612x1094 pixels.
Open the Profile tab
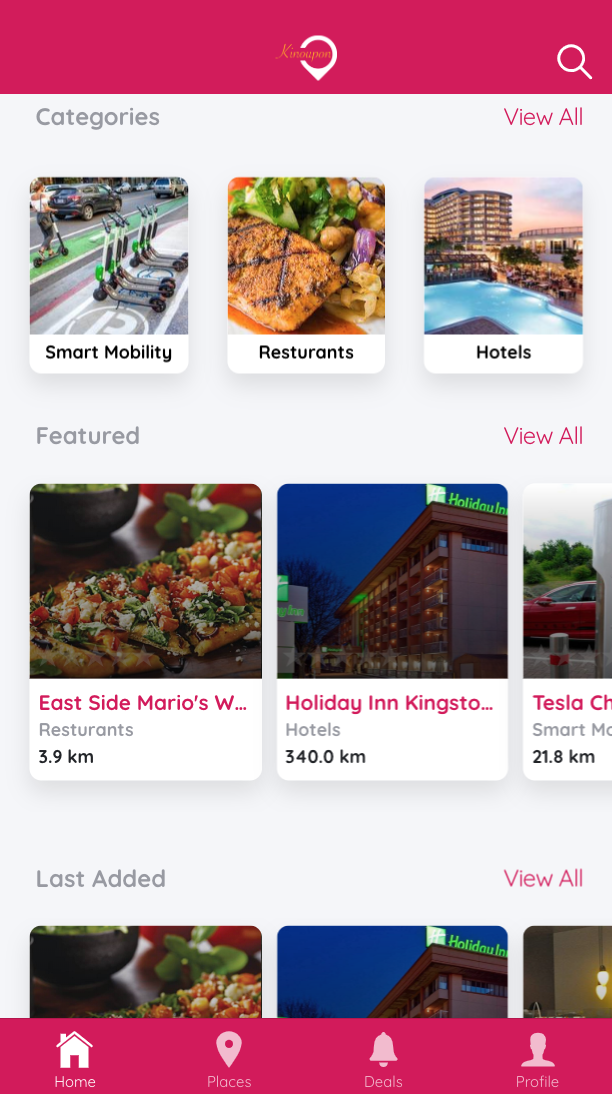click(x=537, y=1058)
